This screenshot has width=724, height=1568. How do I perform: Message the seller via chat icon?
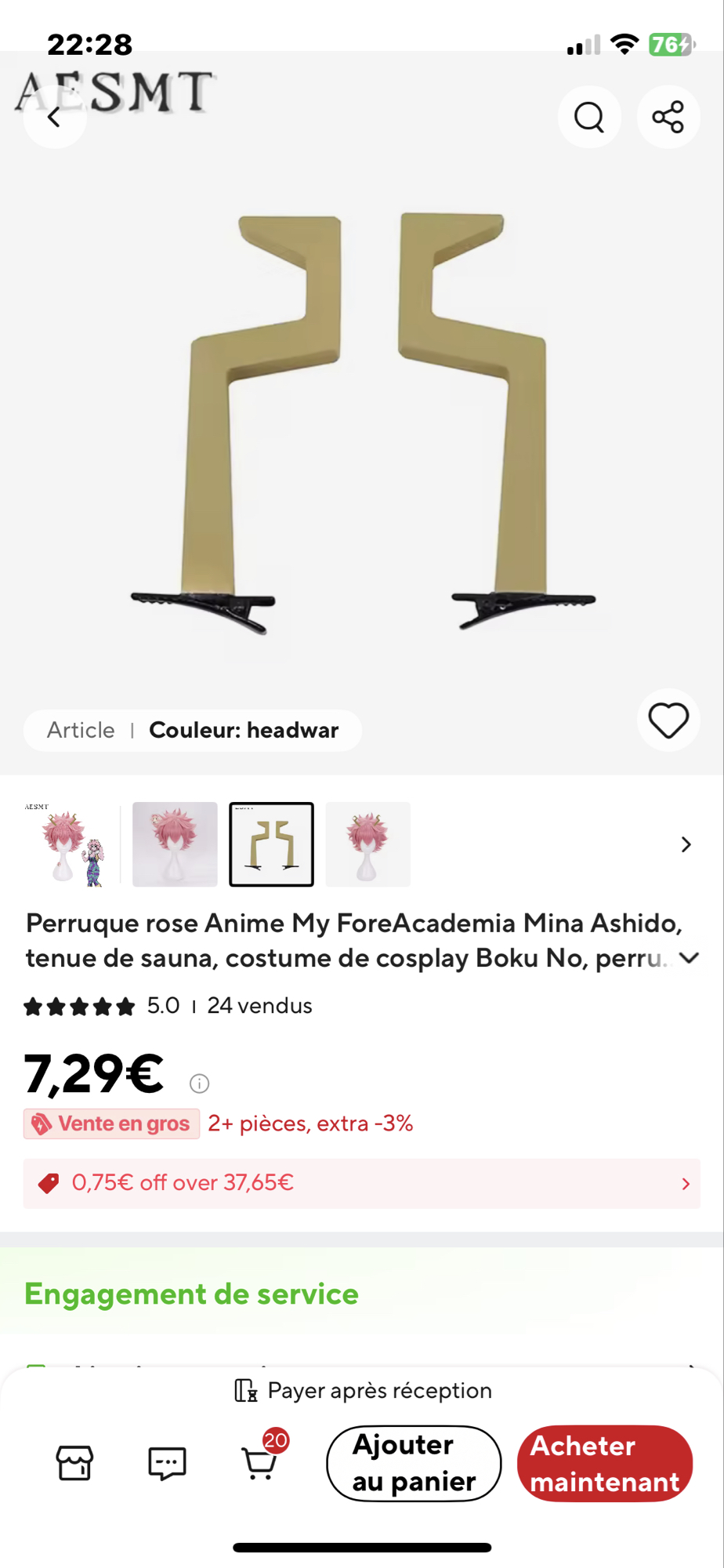[167, 1463]
